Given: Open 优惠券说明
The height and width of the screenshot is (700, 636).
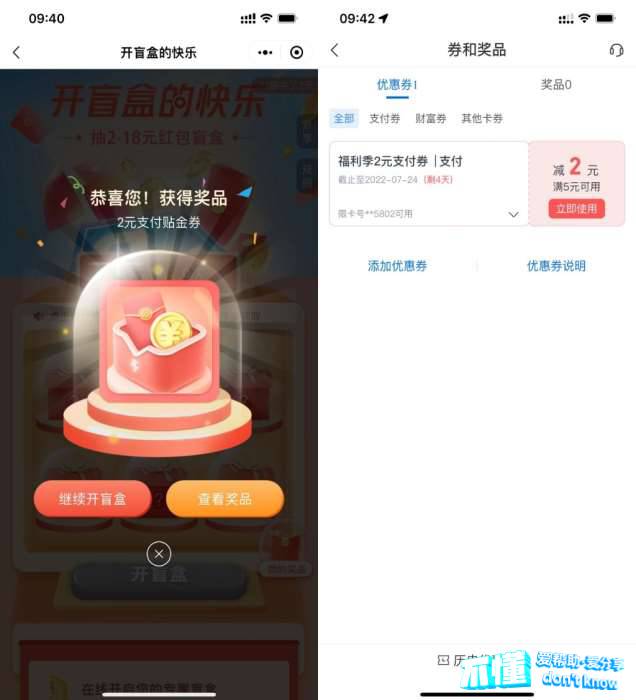Looking at the screenshot, I should (x=556, y=266).
